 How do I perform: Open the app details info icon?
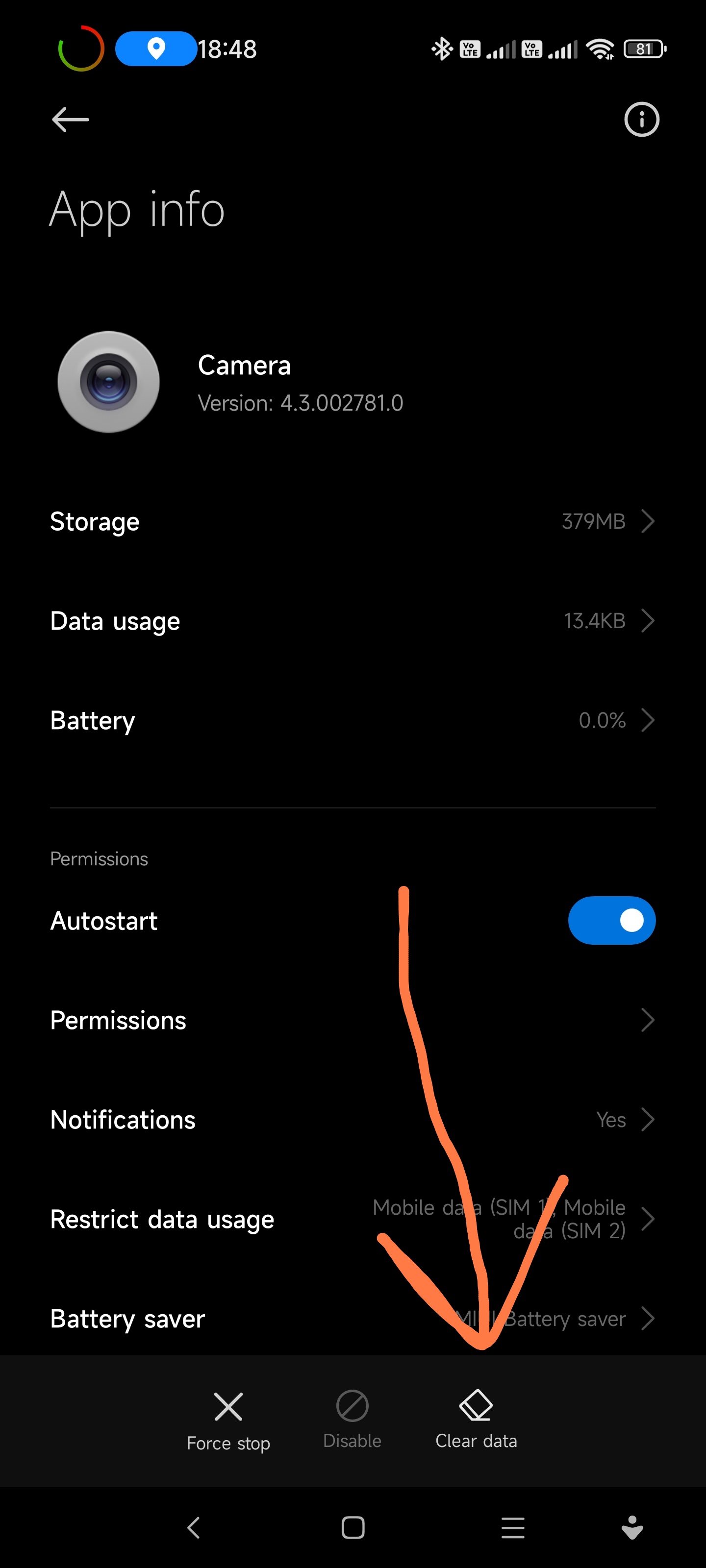641,119
